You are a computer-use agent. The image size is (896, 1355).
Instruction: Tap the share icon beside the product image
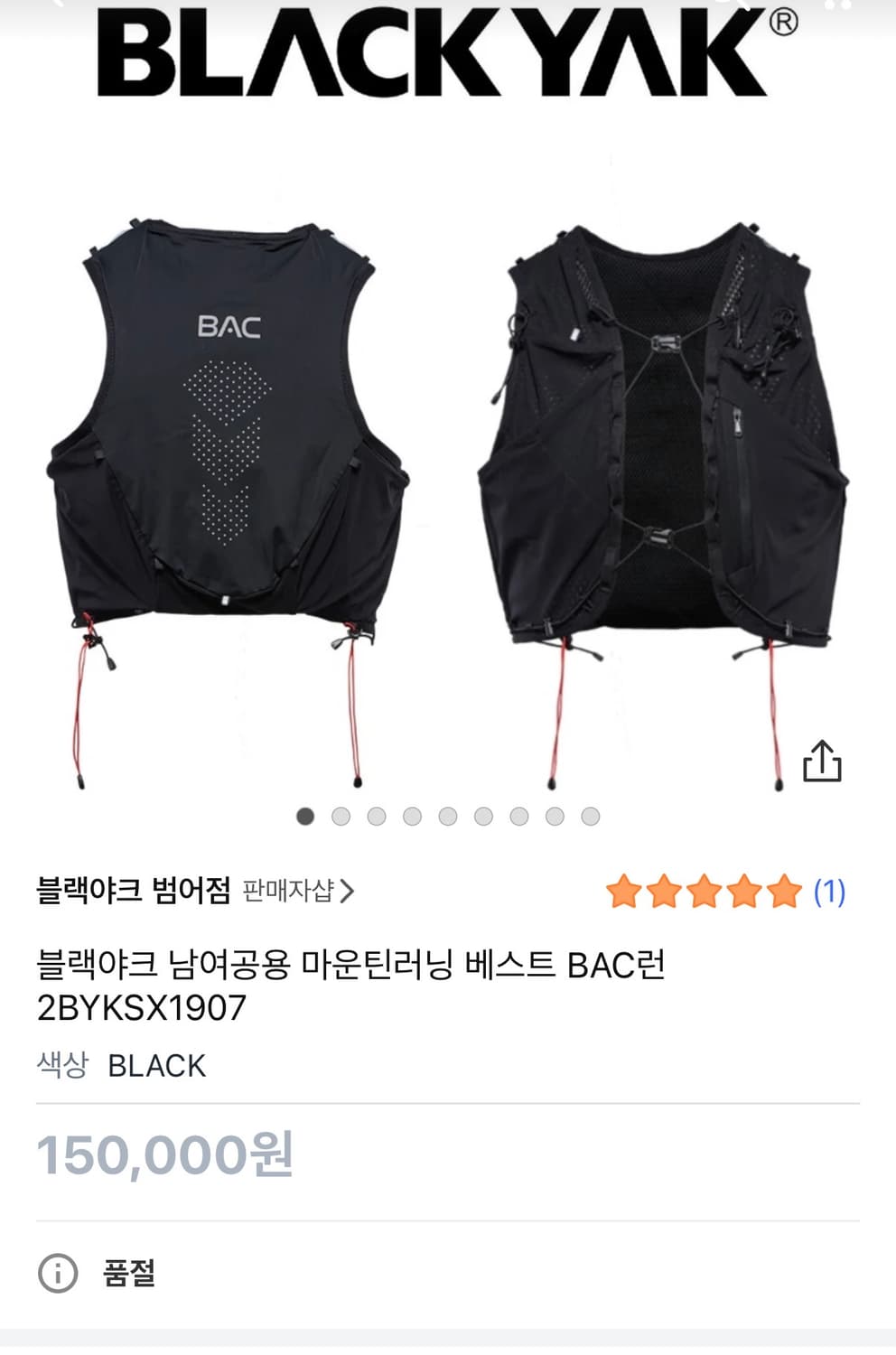pyautogui.click(x=823, y=759)
